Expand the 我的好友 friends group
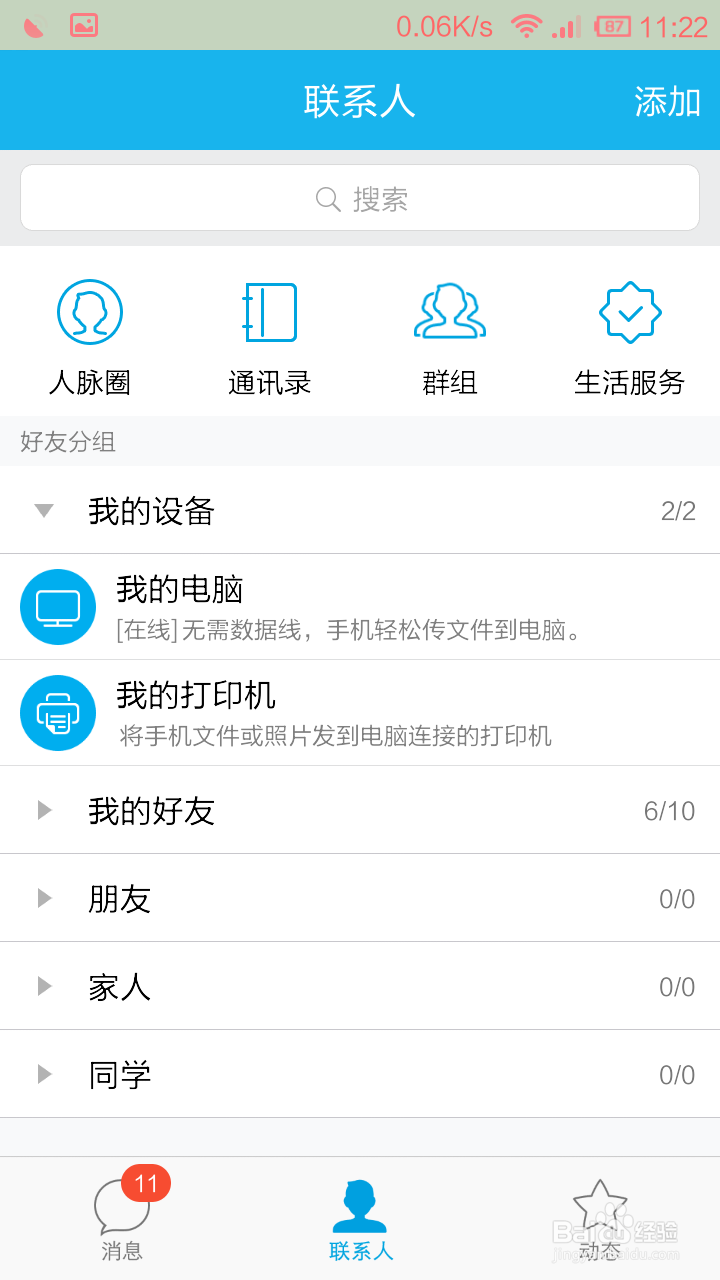The width and height of the screenshot is (720, 1280). [x=43, y=810]
